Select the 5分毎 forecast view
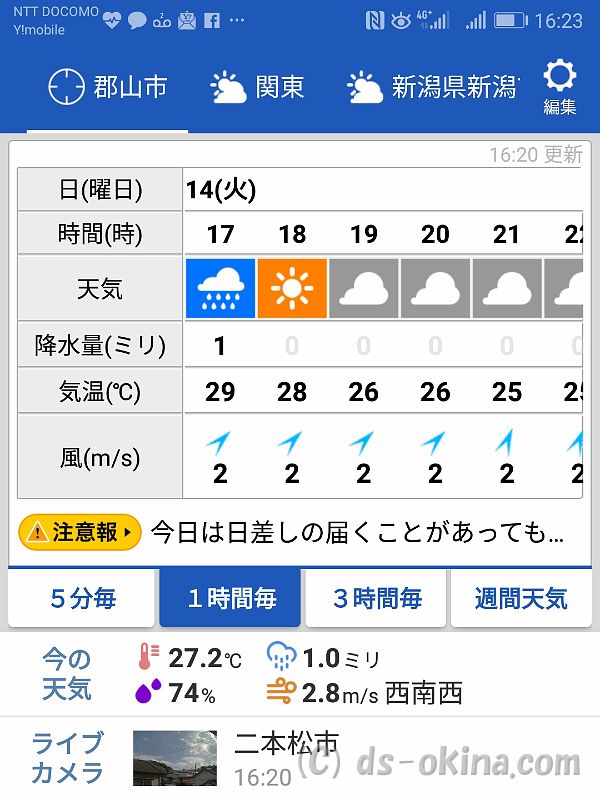The image size is (600, 800). 83,598
